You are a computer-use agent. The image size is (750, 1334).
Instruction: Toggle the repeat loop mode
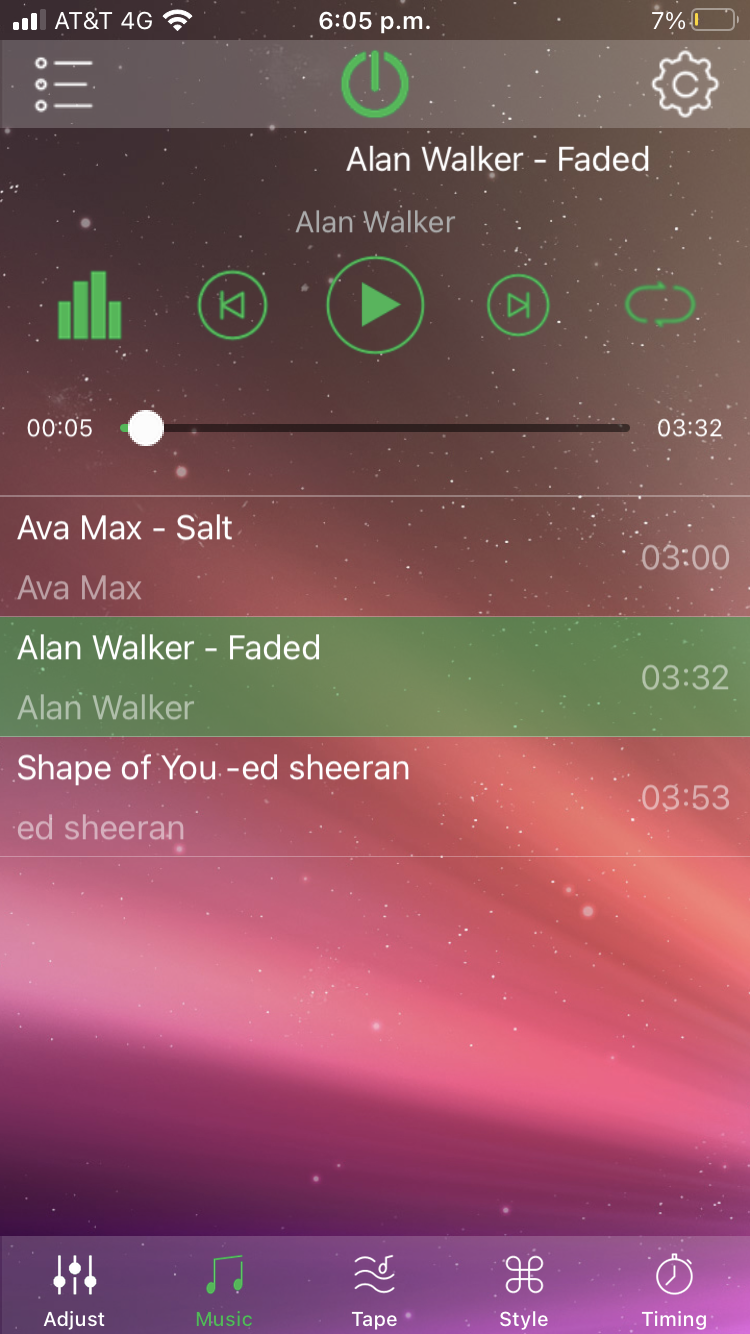tap(660, 305)
